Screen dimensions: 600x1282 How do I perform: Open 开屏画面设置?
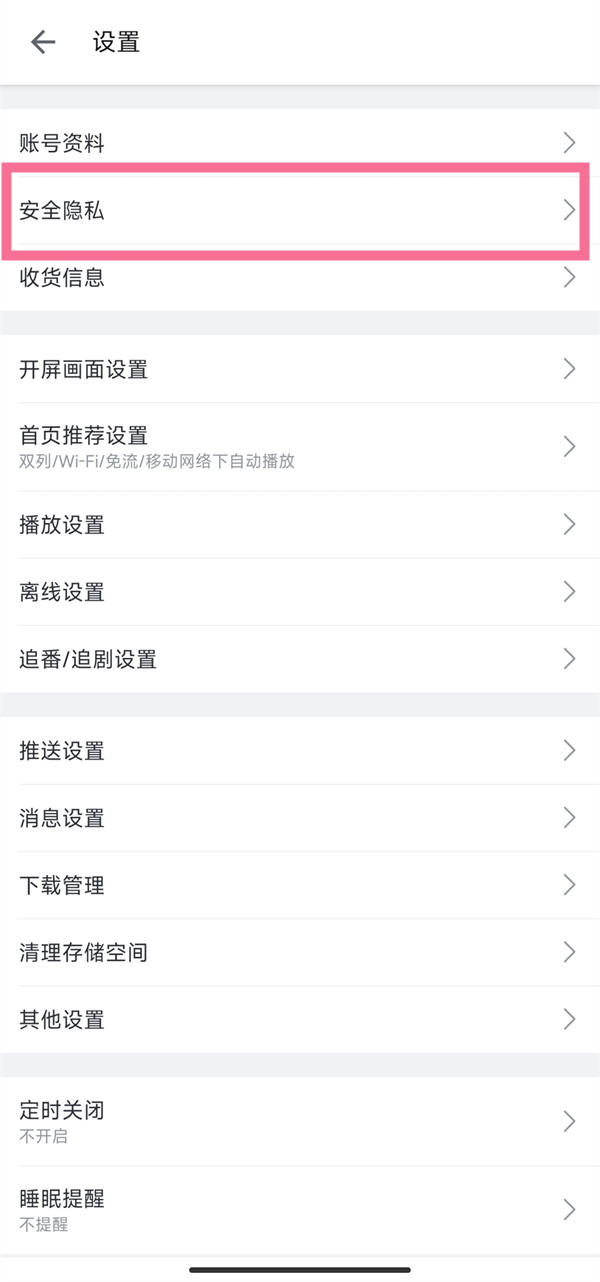click(300, 369)
